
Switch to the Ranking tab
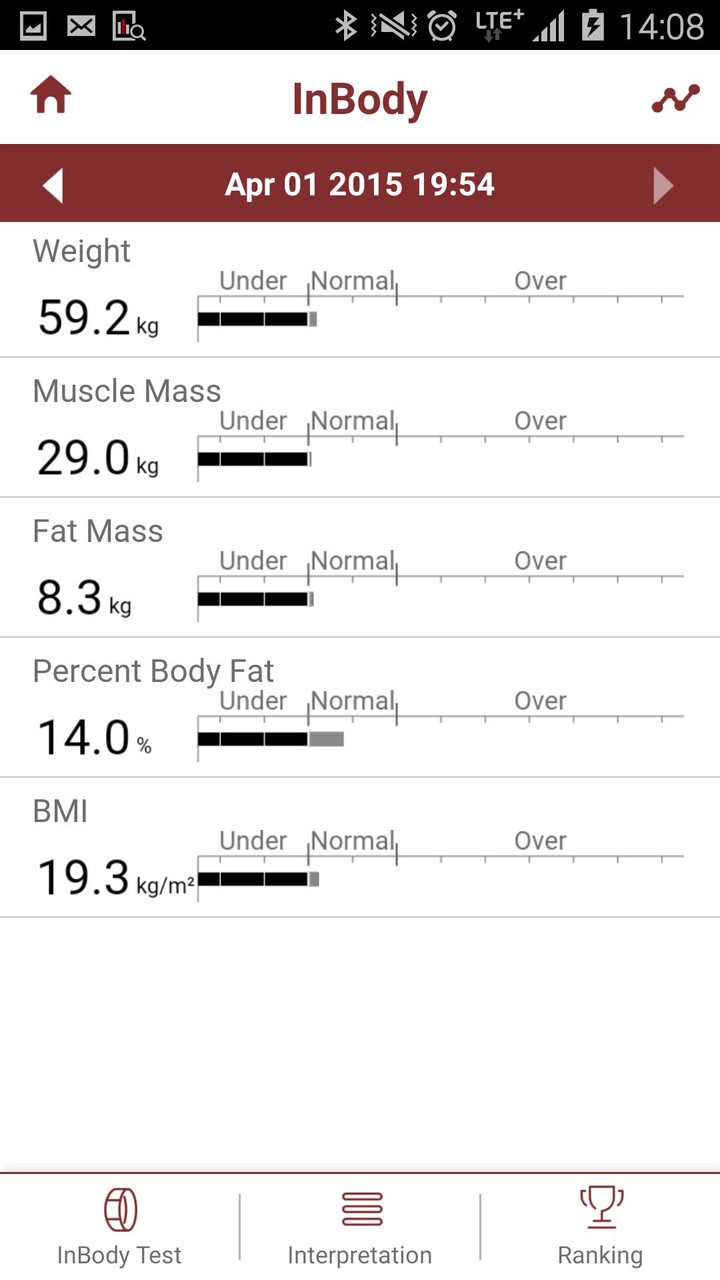point(600,1226)
